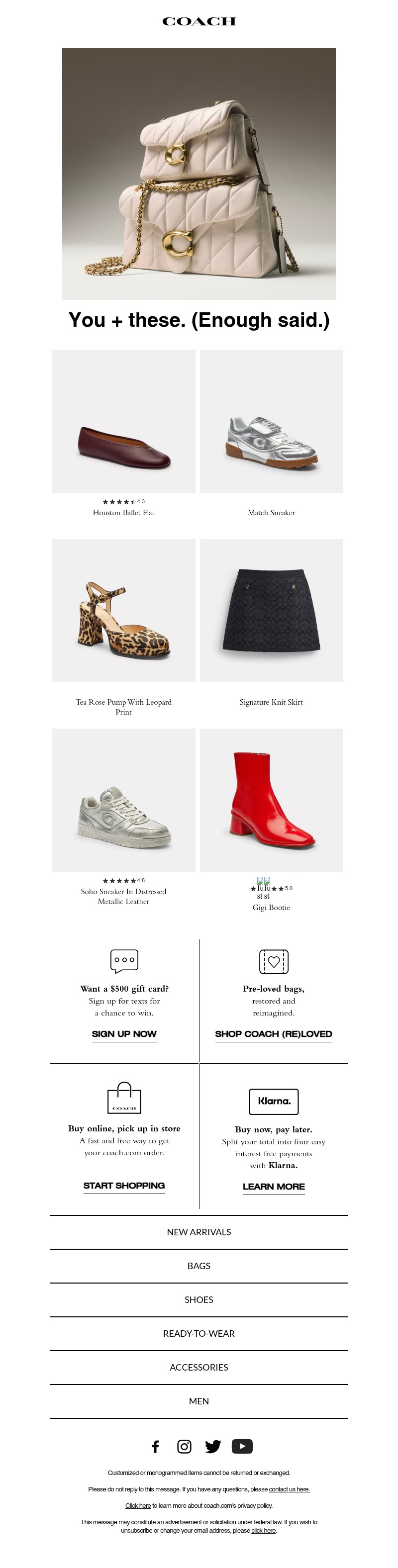This screenshot has height=1568, width=398.
Task: Browse the Shoes category
Action: 199,1299
